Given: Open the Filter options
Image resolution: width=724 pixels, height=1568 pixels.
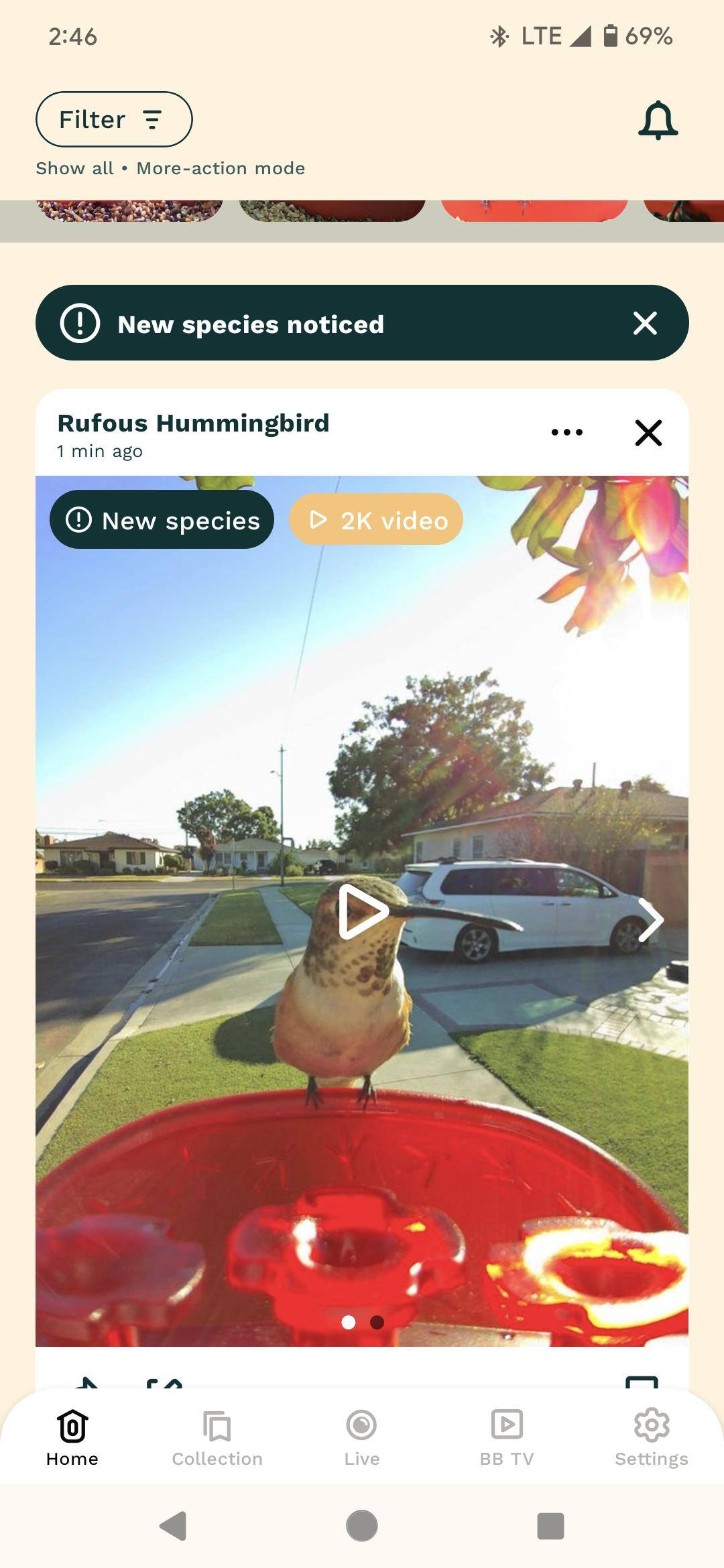Looking at the screenshot, I should coord(114,119).
